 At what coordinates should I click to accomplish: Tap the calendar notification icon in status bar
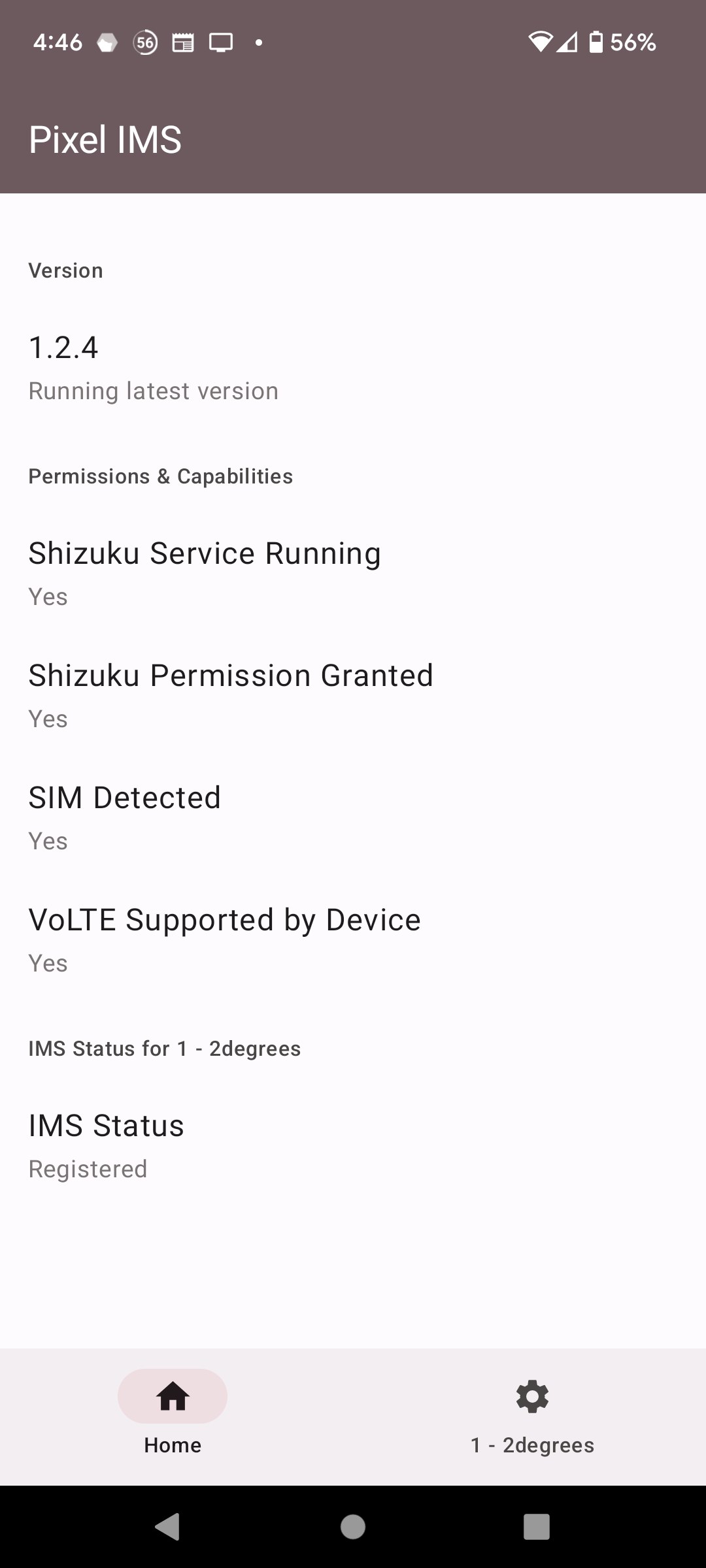pyautogui.click(x=184, y=42)
